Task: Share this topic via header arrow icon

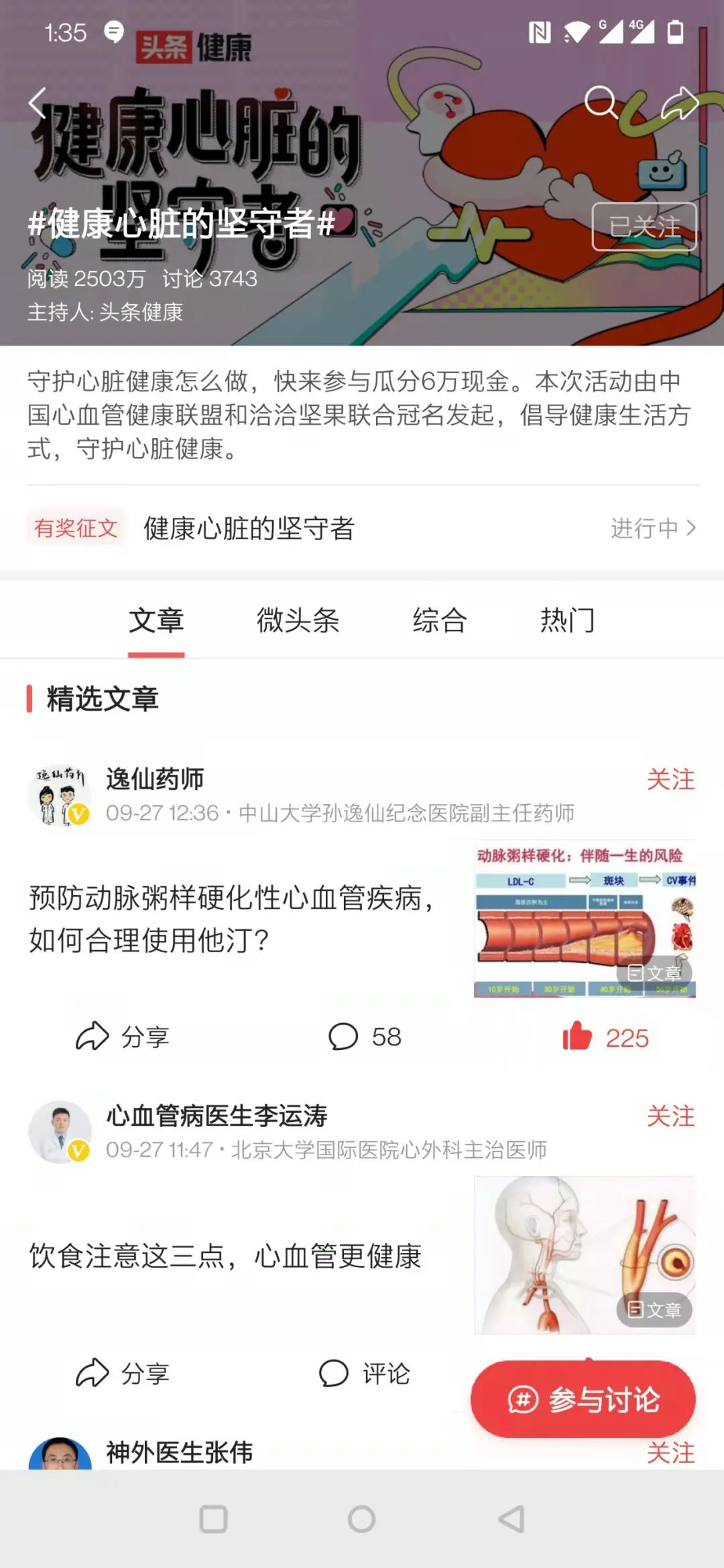Action: coord(679,103)
